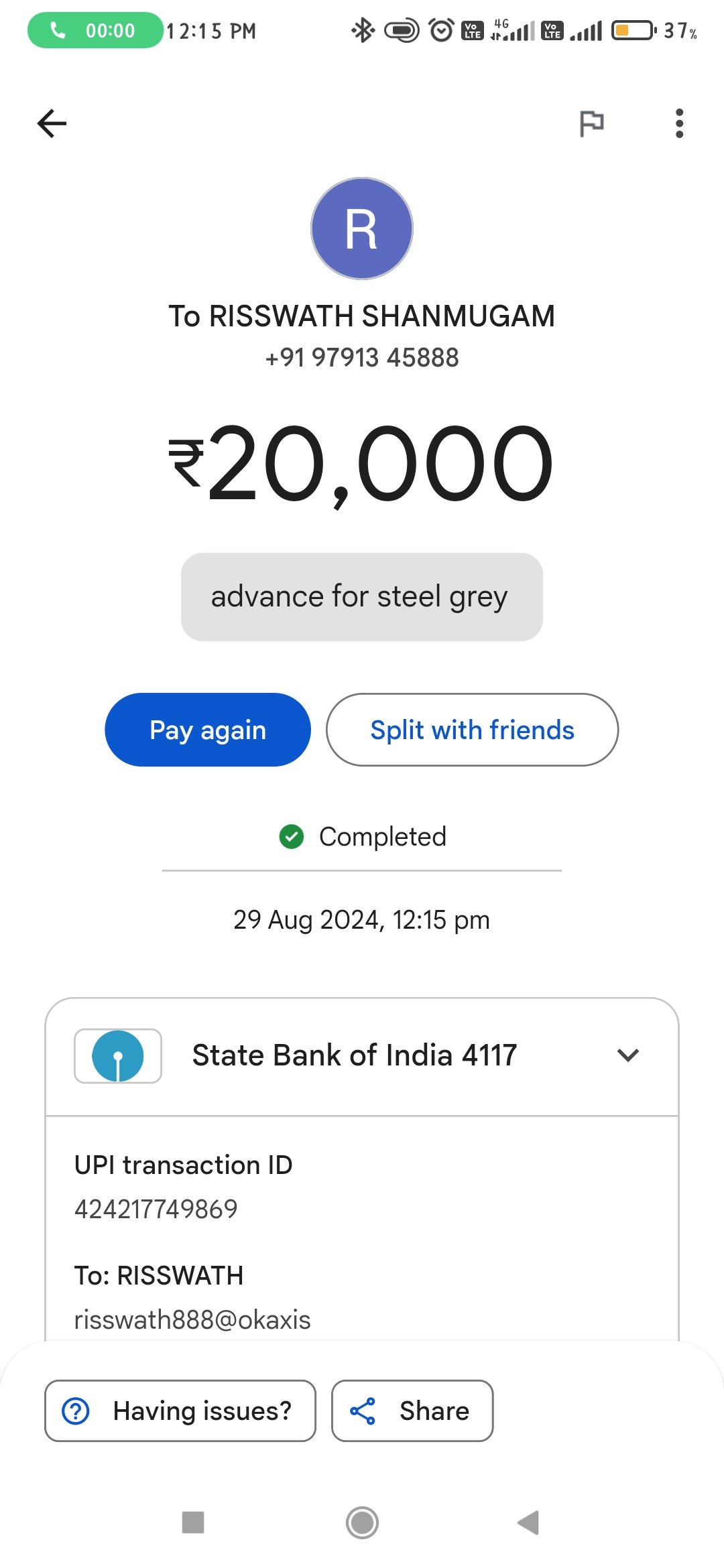
Task: Tap the Pay again button
Action: 208,730
